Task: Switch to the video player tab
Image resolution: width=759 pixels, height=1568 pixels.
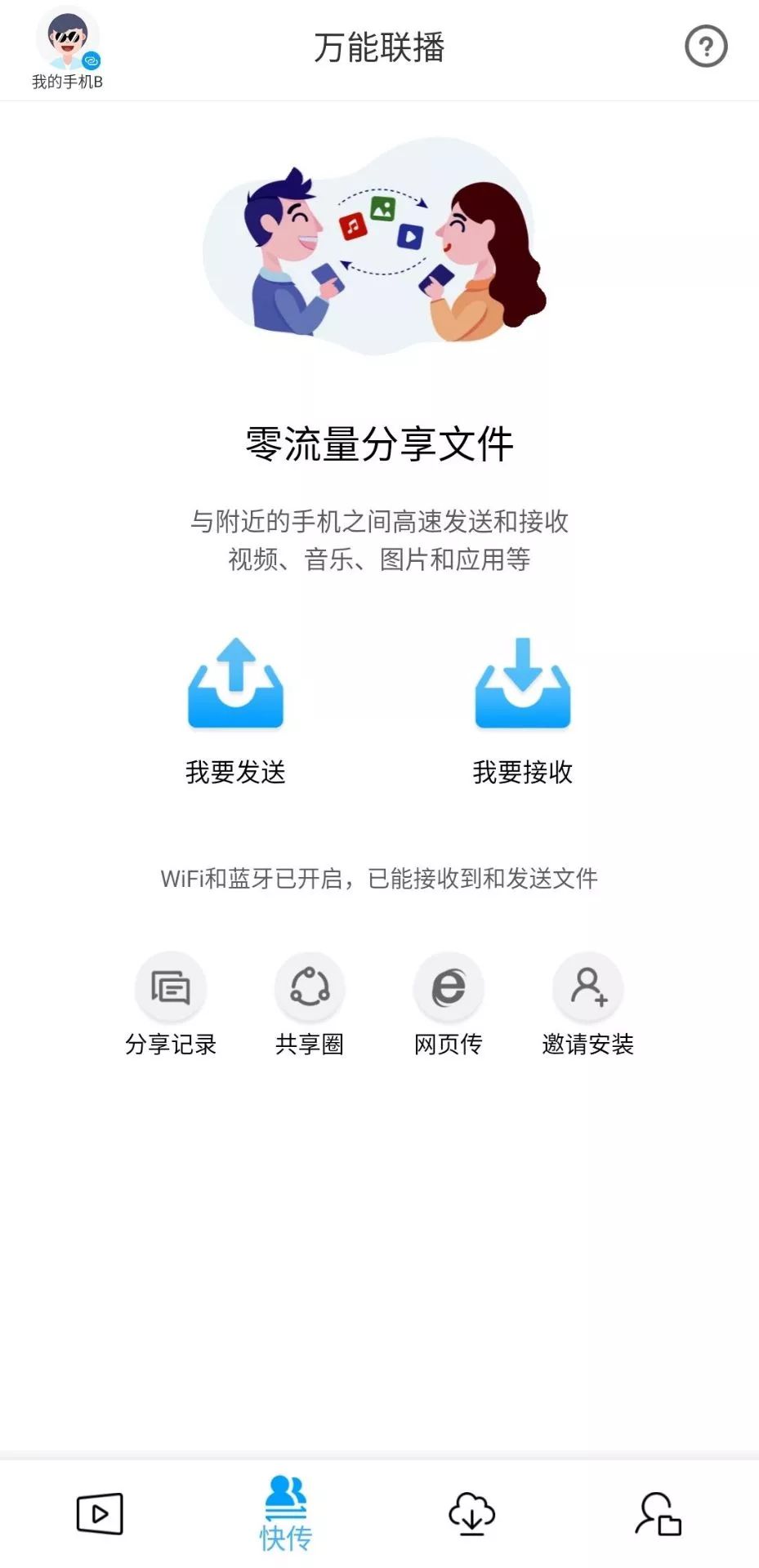Action: (100, 1514)
